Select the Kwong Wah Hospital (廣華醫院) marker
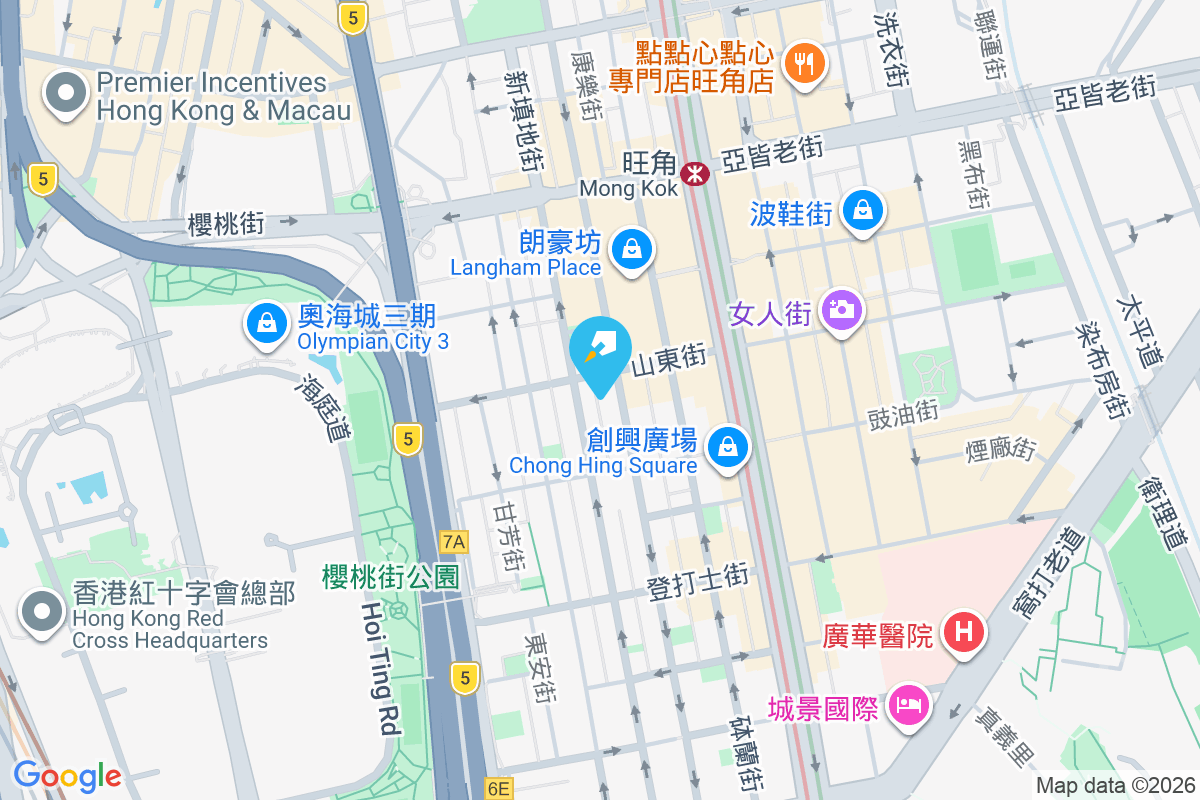1200x800 pixels. pos(964,632)
